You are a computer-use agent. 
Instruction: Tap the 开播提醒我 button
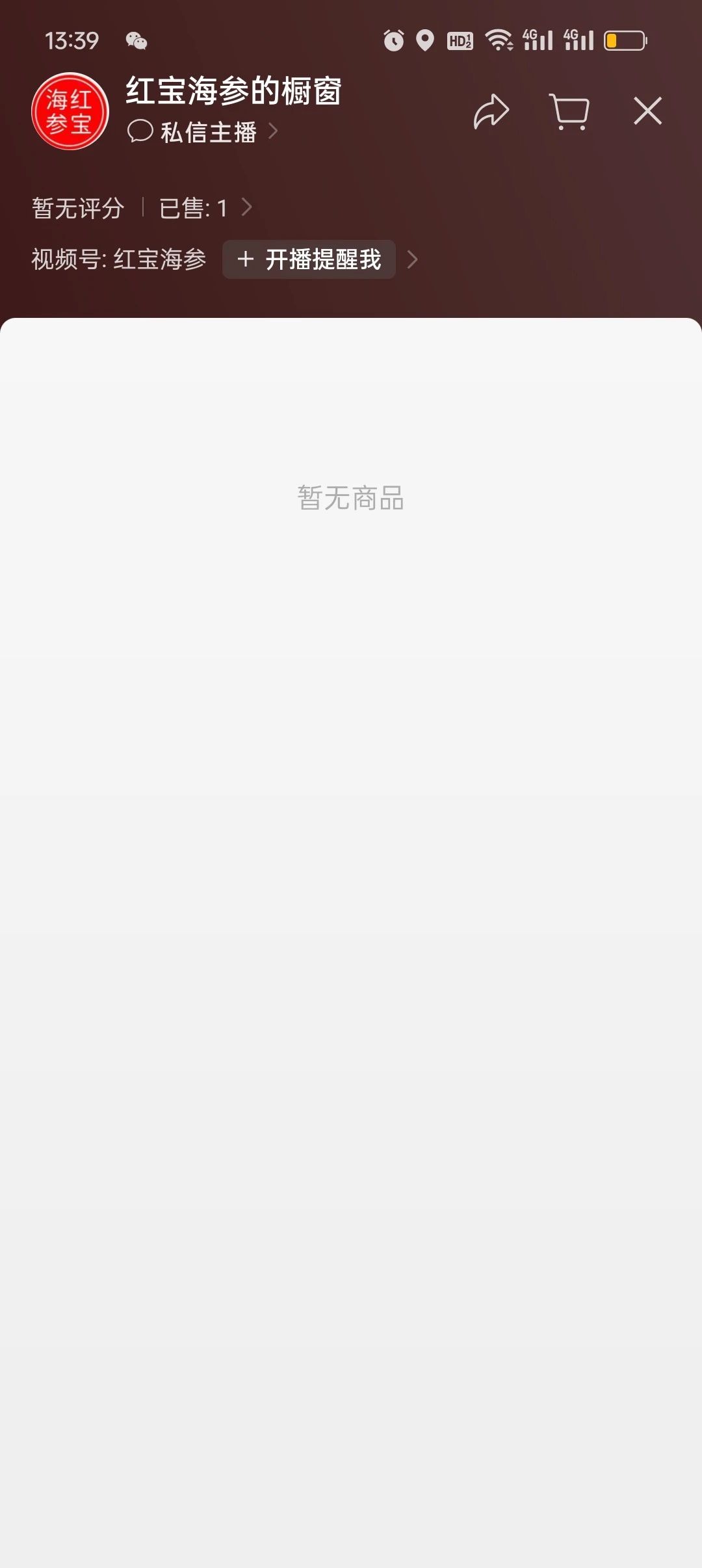pyautogui.click(x=309, y=259)
